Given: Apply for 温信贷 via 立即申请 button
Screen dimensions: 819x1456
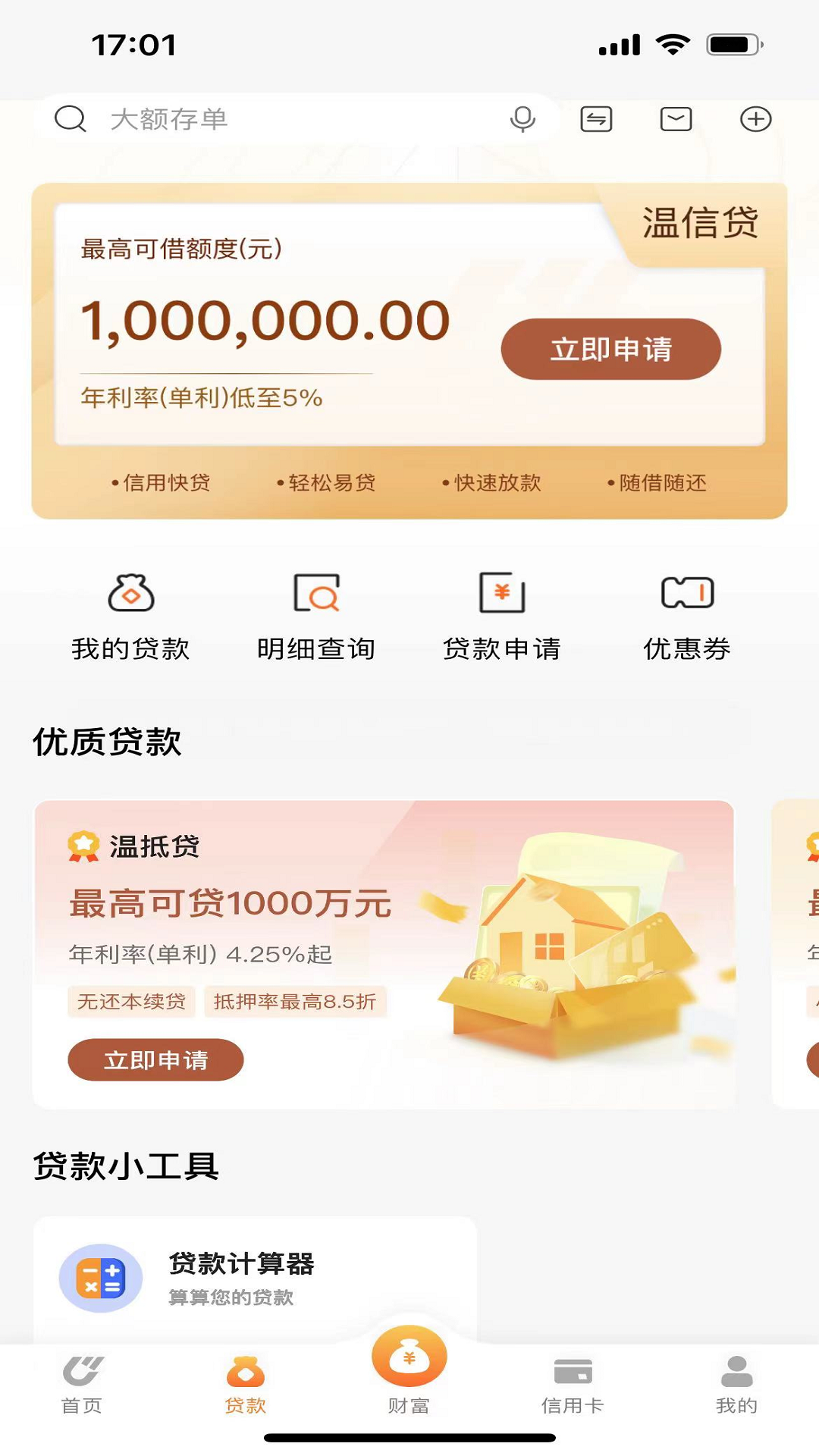Looking at the screenshot, I should 611,348.
